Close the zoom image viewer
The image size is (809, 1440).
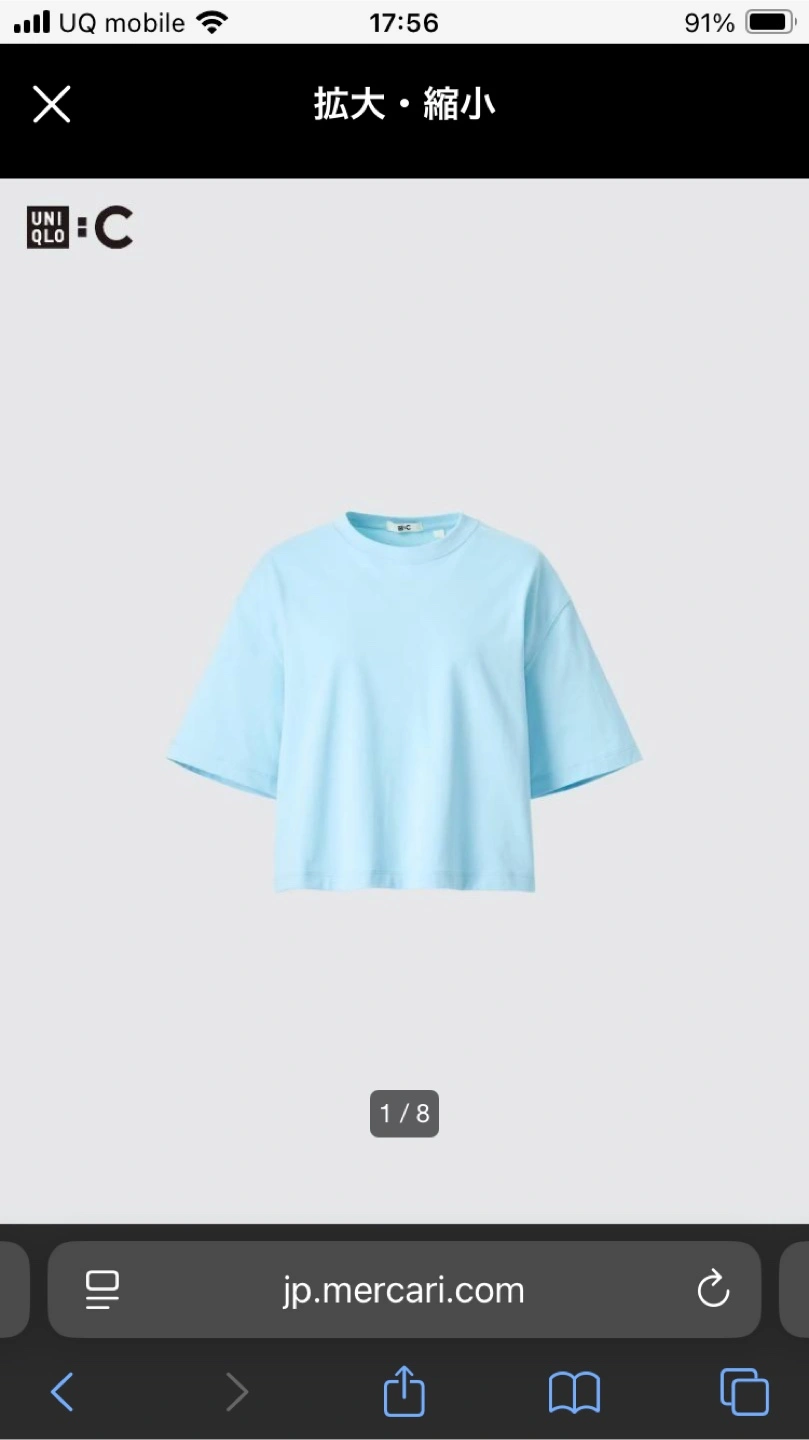click(x=51, y=104)
